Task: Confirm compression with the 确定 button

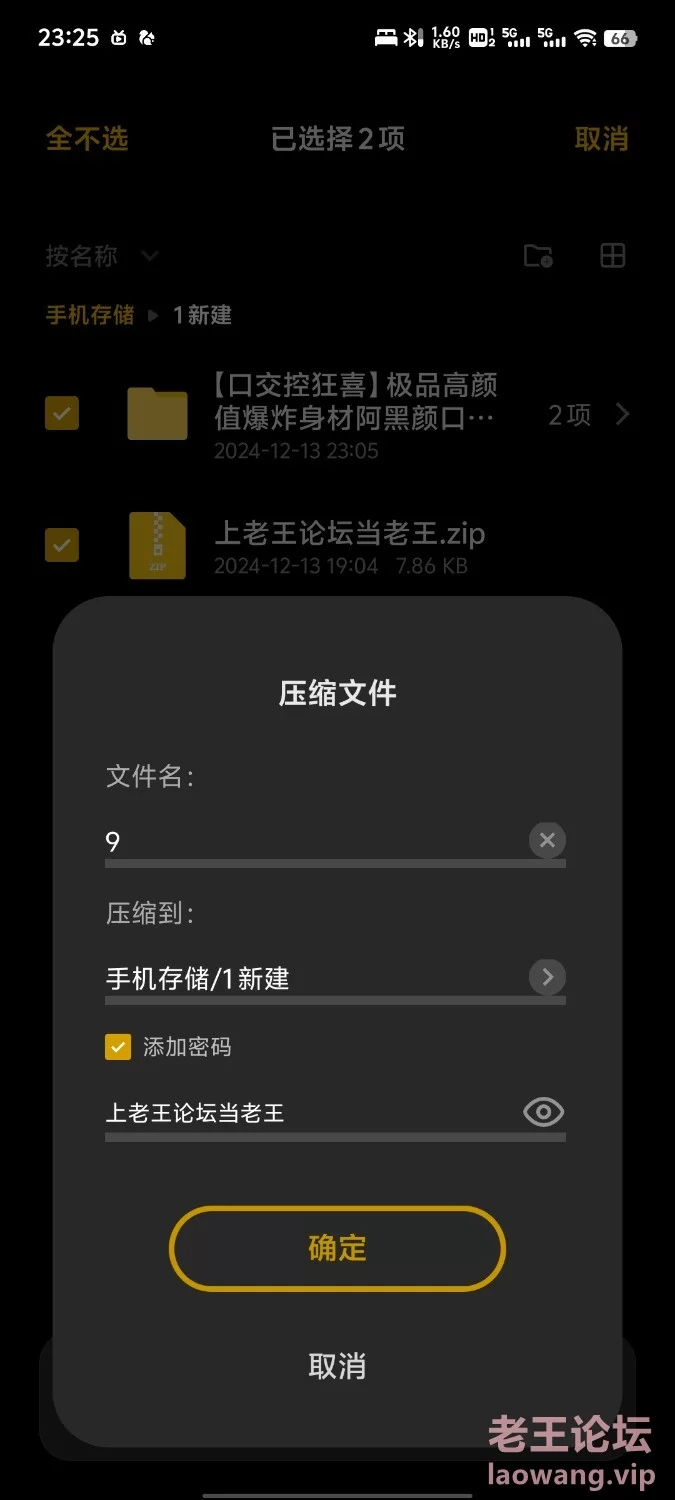Action: [x=337, y=1248]
